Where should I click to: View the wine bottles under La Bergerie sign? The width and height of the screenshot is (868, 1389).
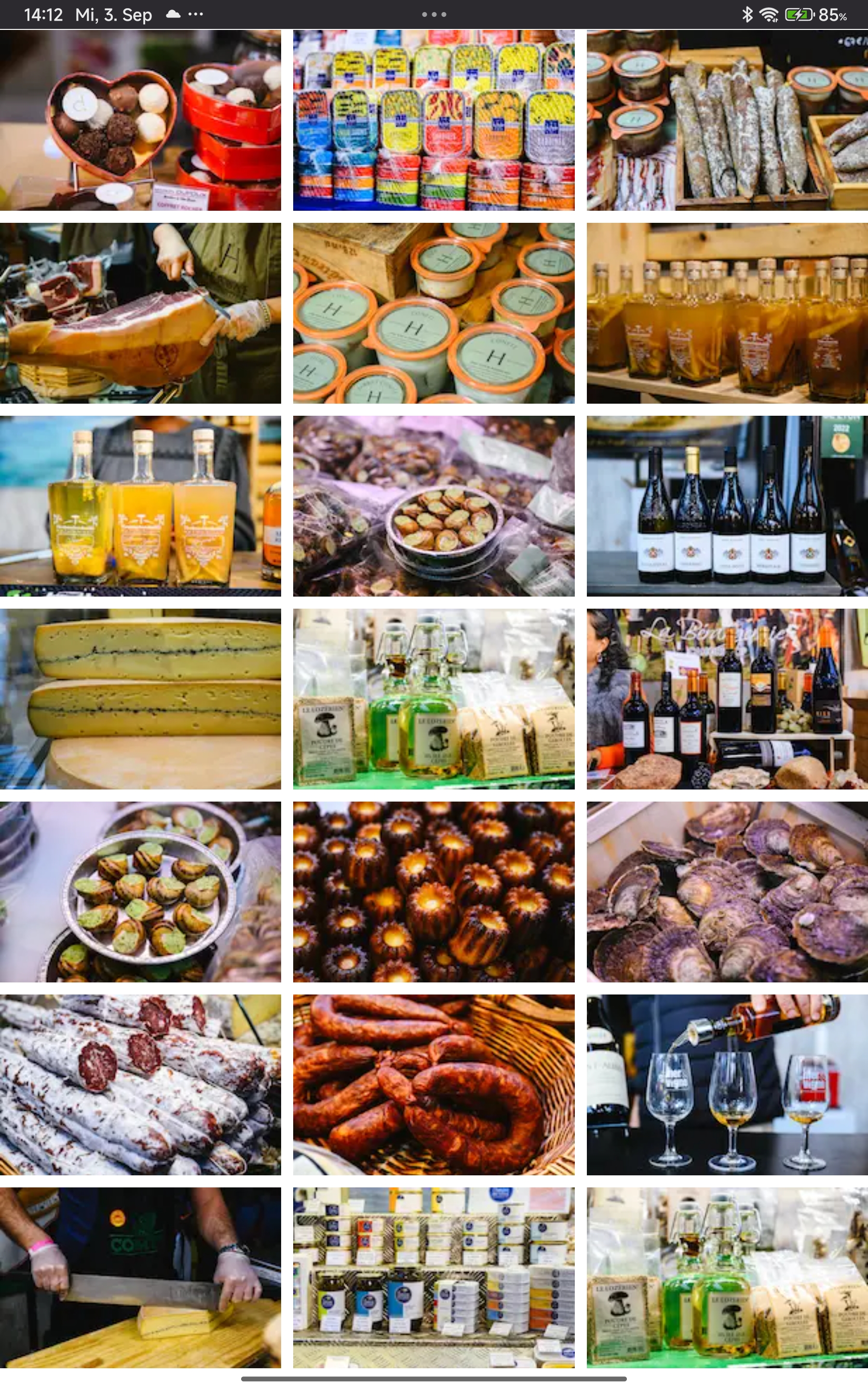click(727, 698)
